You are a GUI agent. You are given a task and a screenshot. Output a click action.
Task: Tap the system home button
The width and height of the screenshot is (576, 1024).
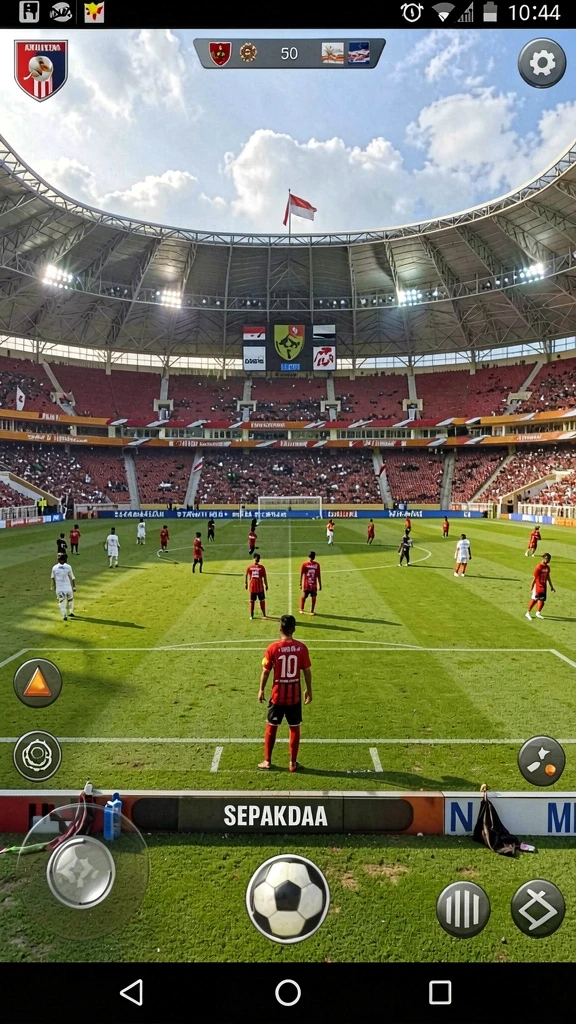pos(288,993)
